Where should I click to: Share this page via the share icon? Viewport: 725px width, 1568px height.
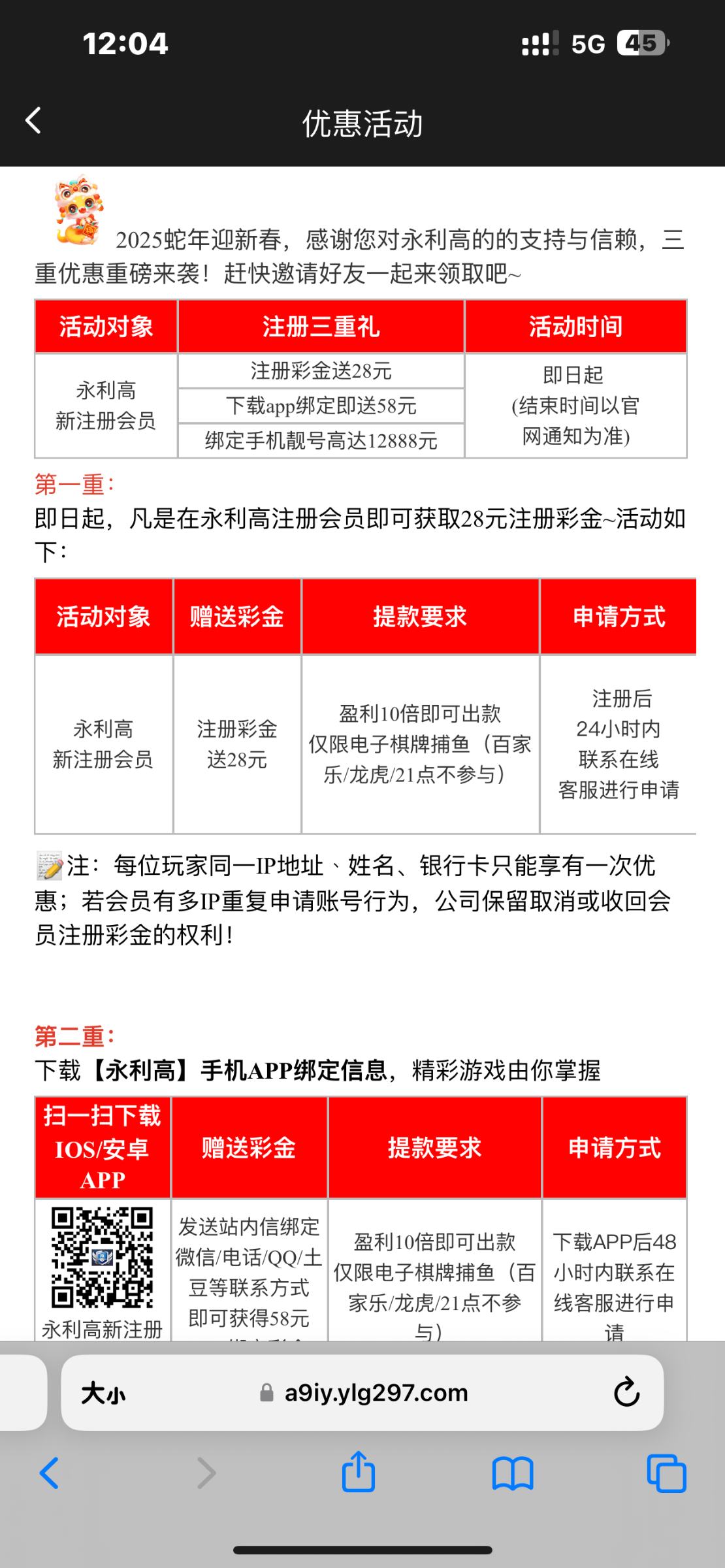pyautogui.click(x=359, y=1472)
